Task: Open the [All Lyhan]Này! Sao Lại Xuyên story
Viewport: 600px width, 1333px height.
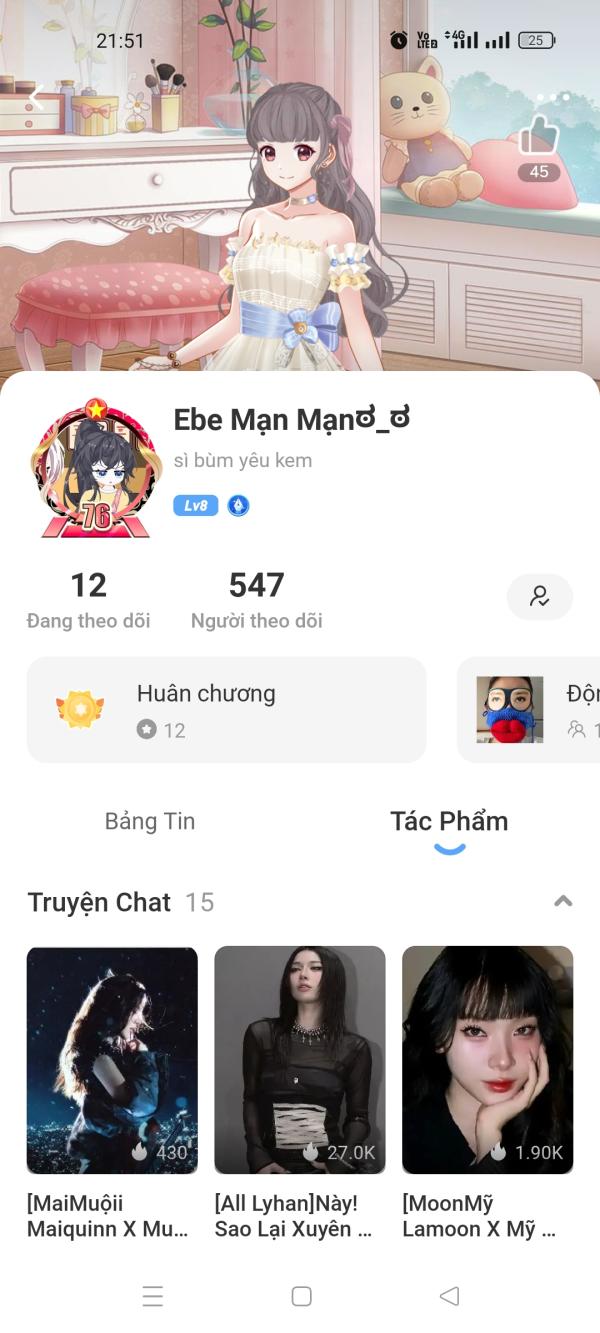Action: click(300, 1094)
